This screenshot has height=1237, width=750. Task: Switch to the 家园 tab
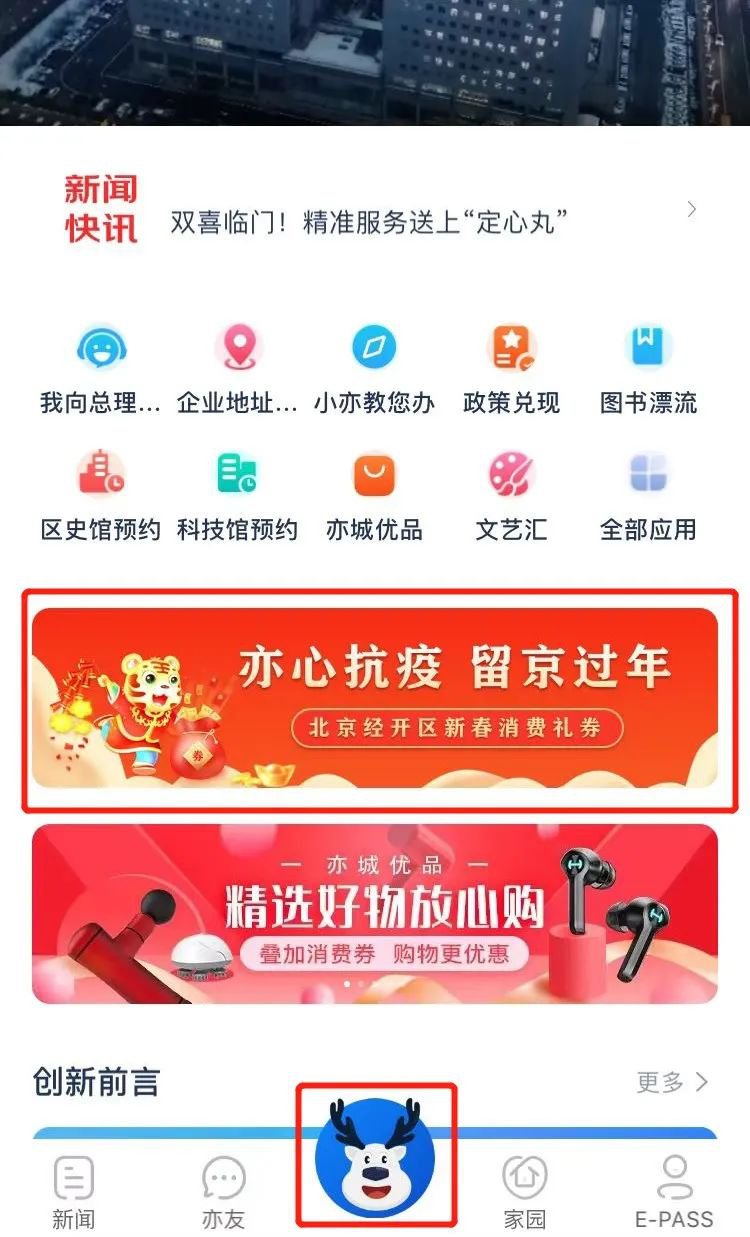(x=524, y=1192)
